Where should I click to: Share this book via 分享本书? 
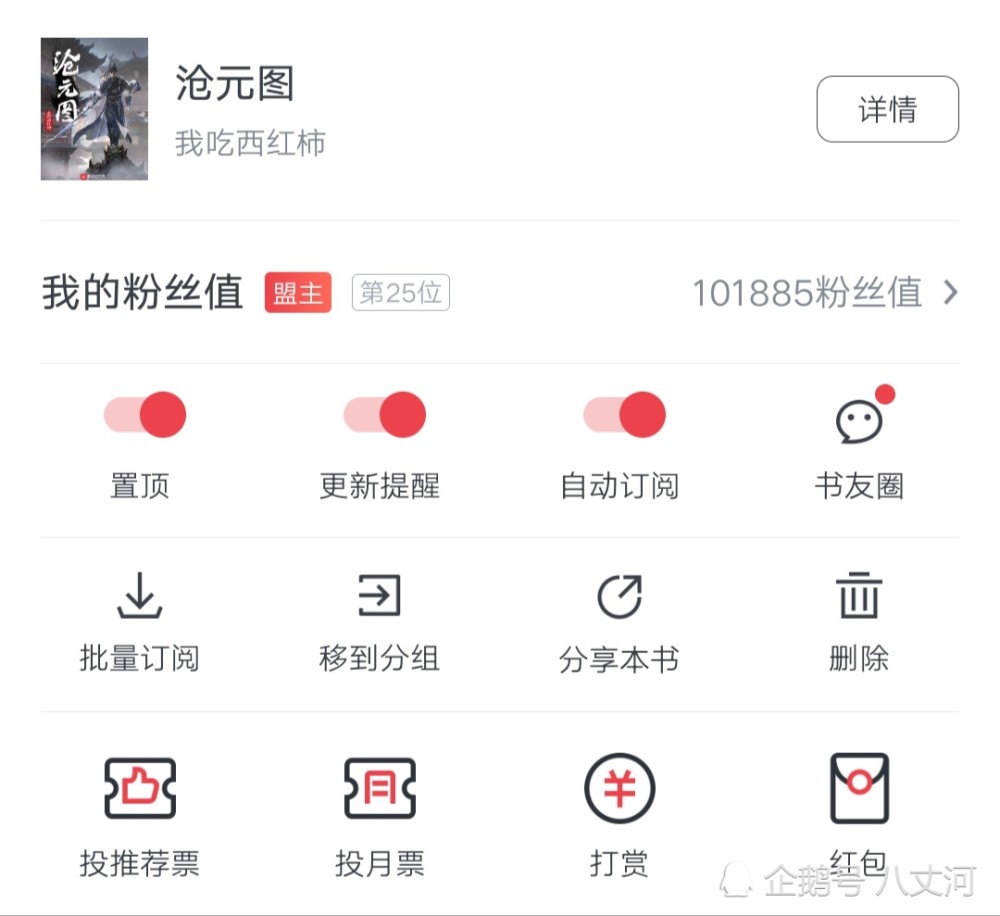(619, 620)
